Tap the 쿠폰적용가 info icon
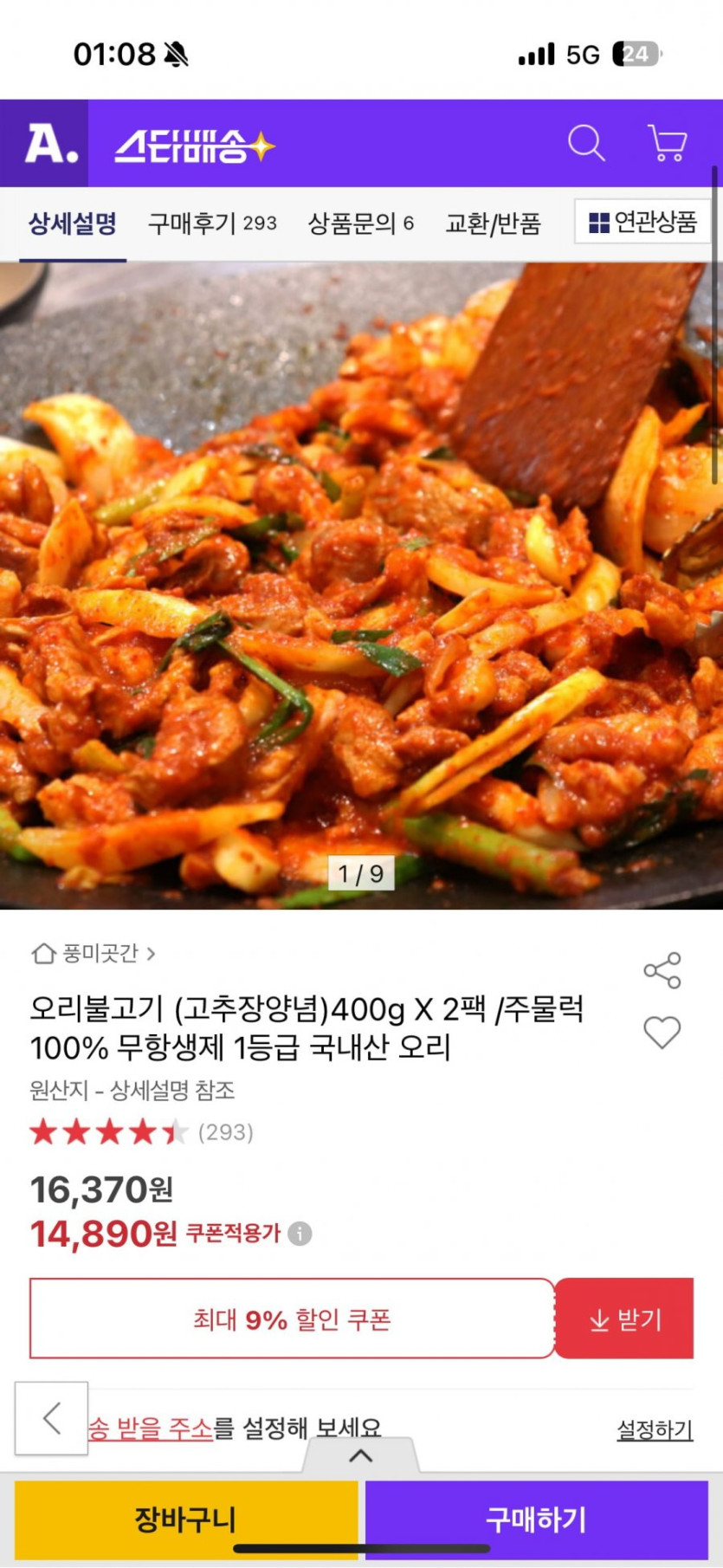The width and height of the screenshot is (723, 1568). (300, 1234)
